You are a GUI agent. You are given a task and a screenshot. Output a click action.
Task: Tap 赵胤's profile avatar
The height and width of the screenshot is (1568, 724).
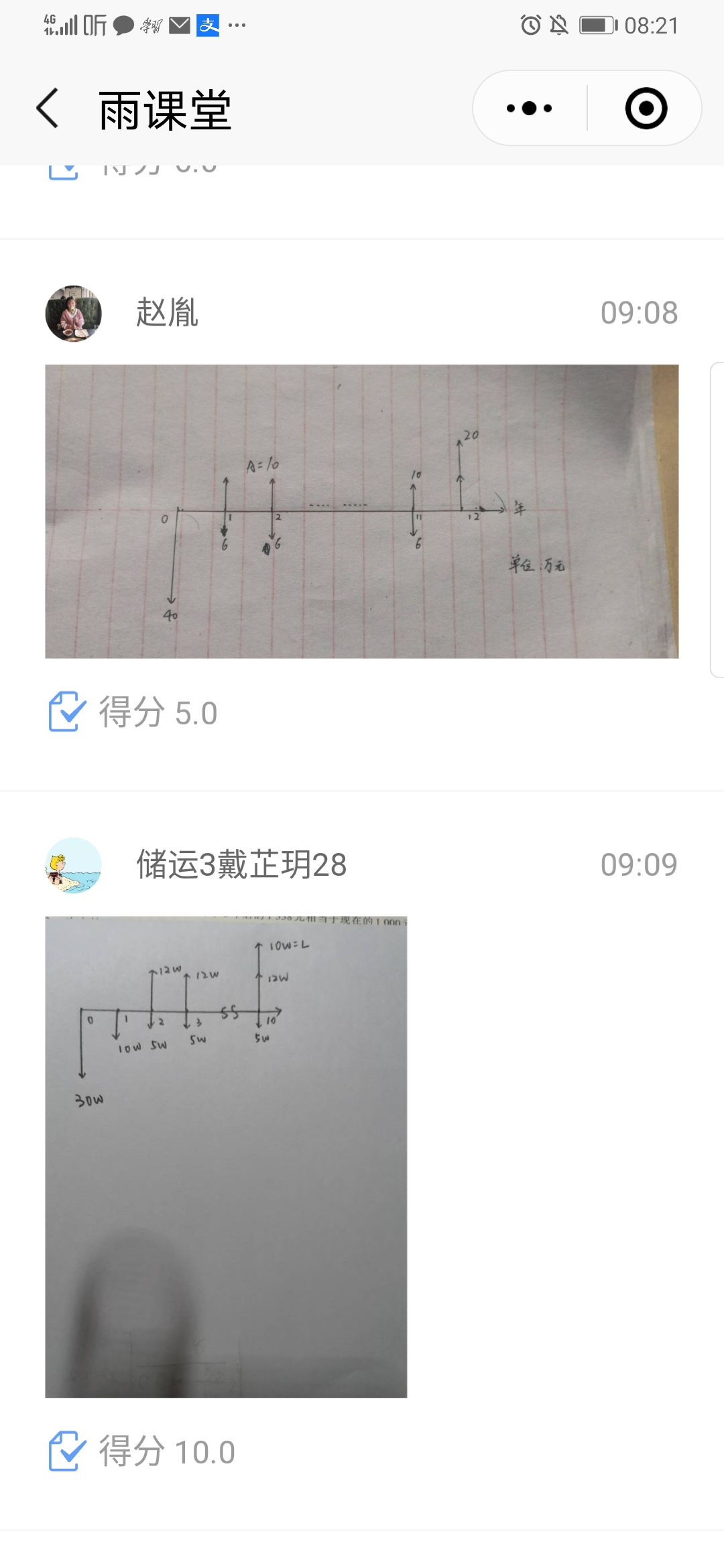74,314
